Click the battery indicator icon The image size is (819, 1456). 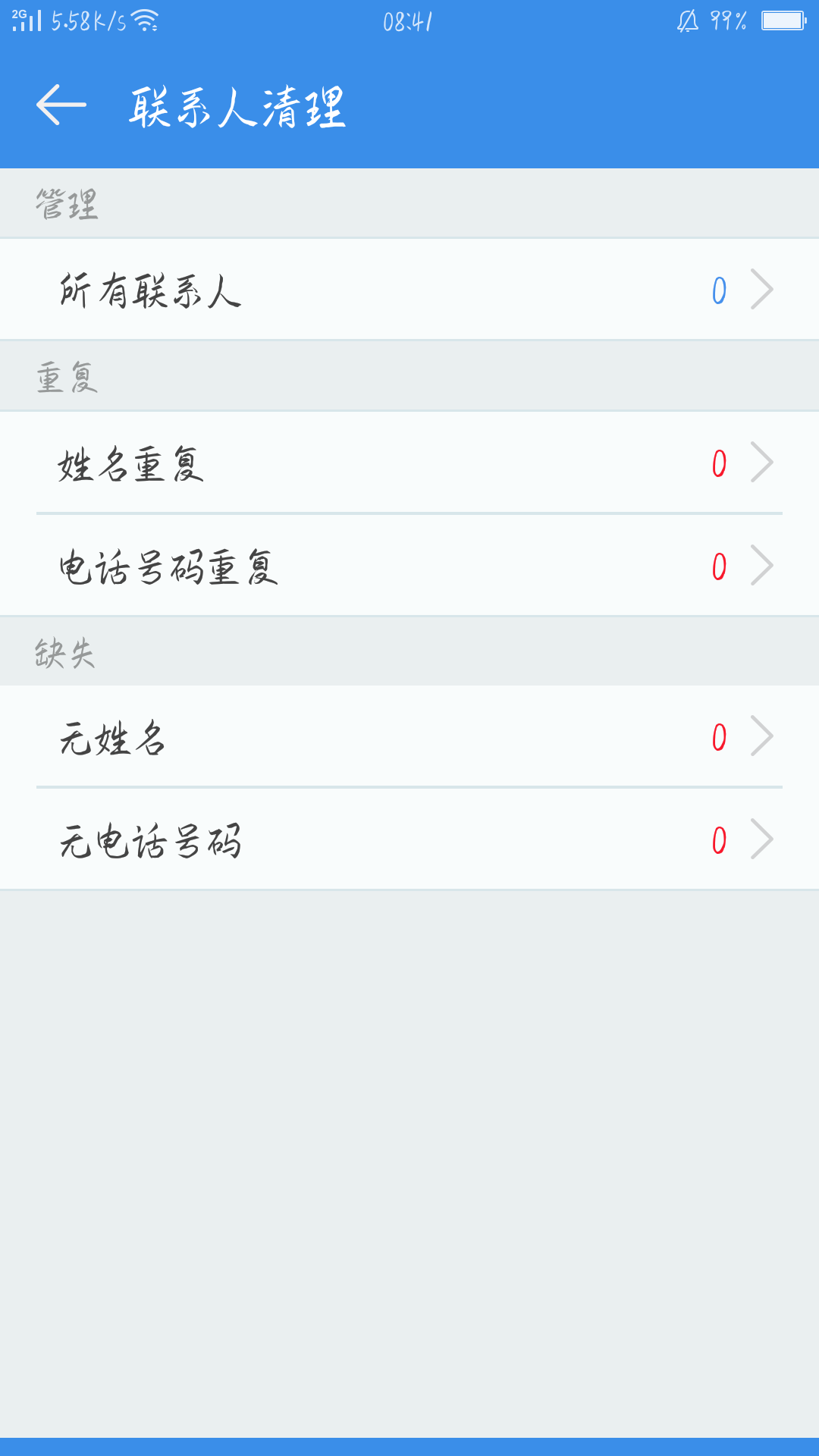point(781,21)
